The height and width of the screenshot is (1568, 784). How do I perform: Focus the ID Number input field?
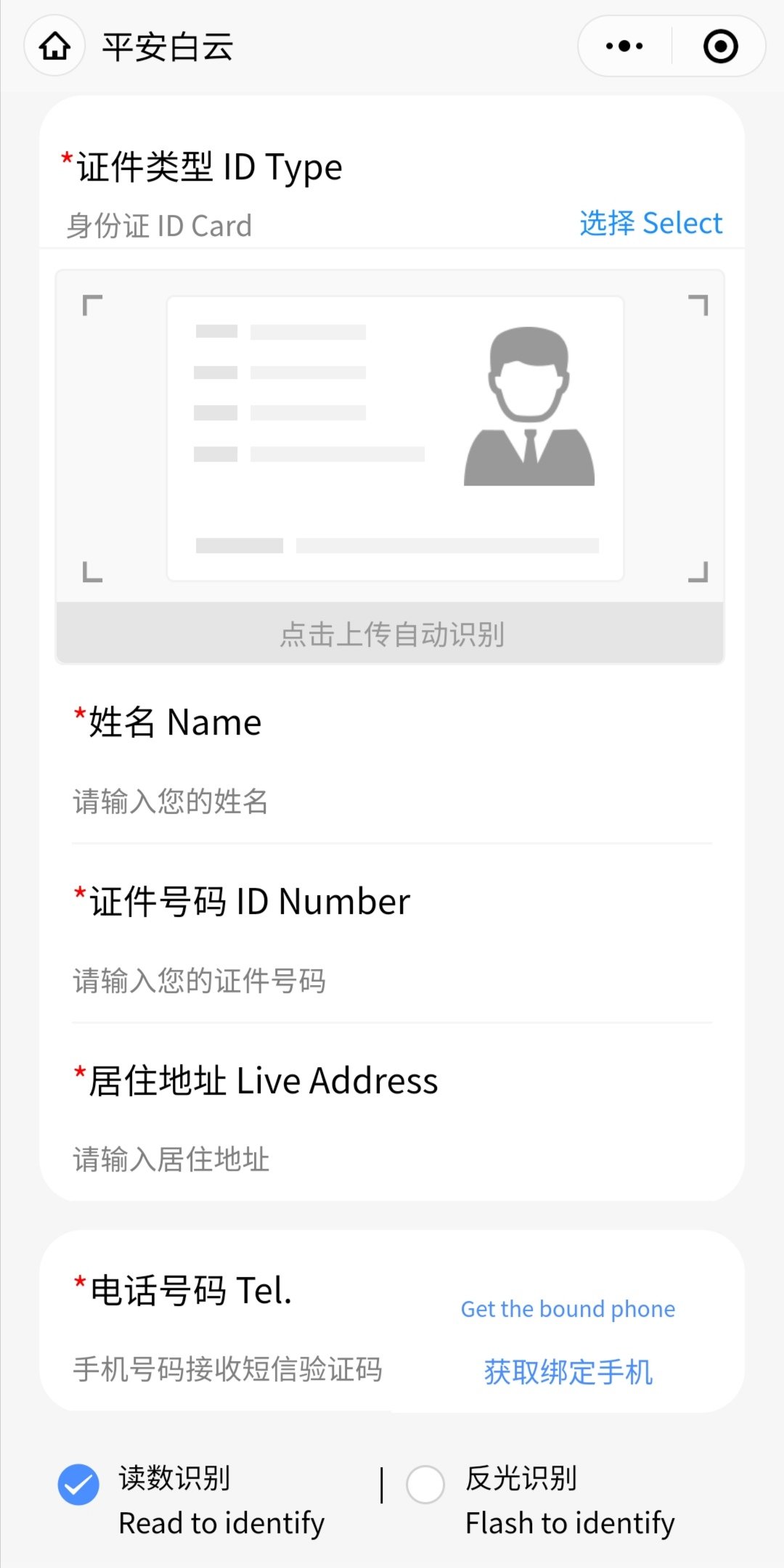tap(392, 981)
